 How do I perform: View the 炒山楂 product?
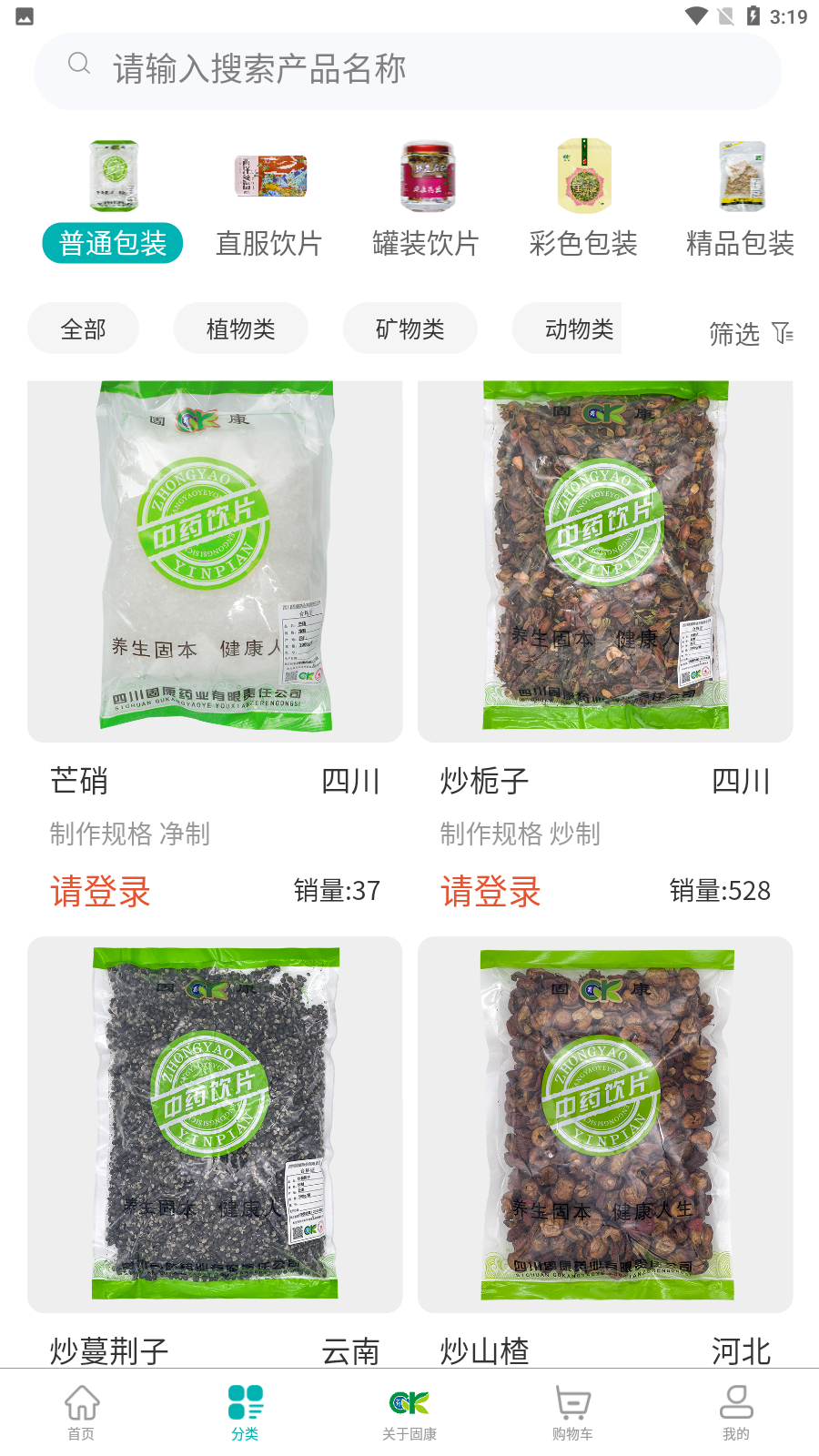tap(605, 1124)
